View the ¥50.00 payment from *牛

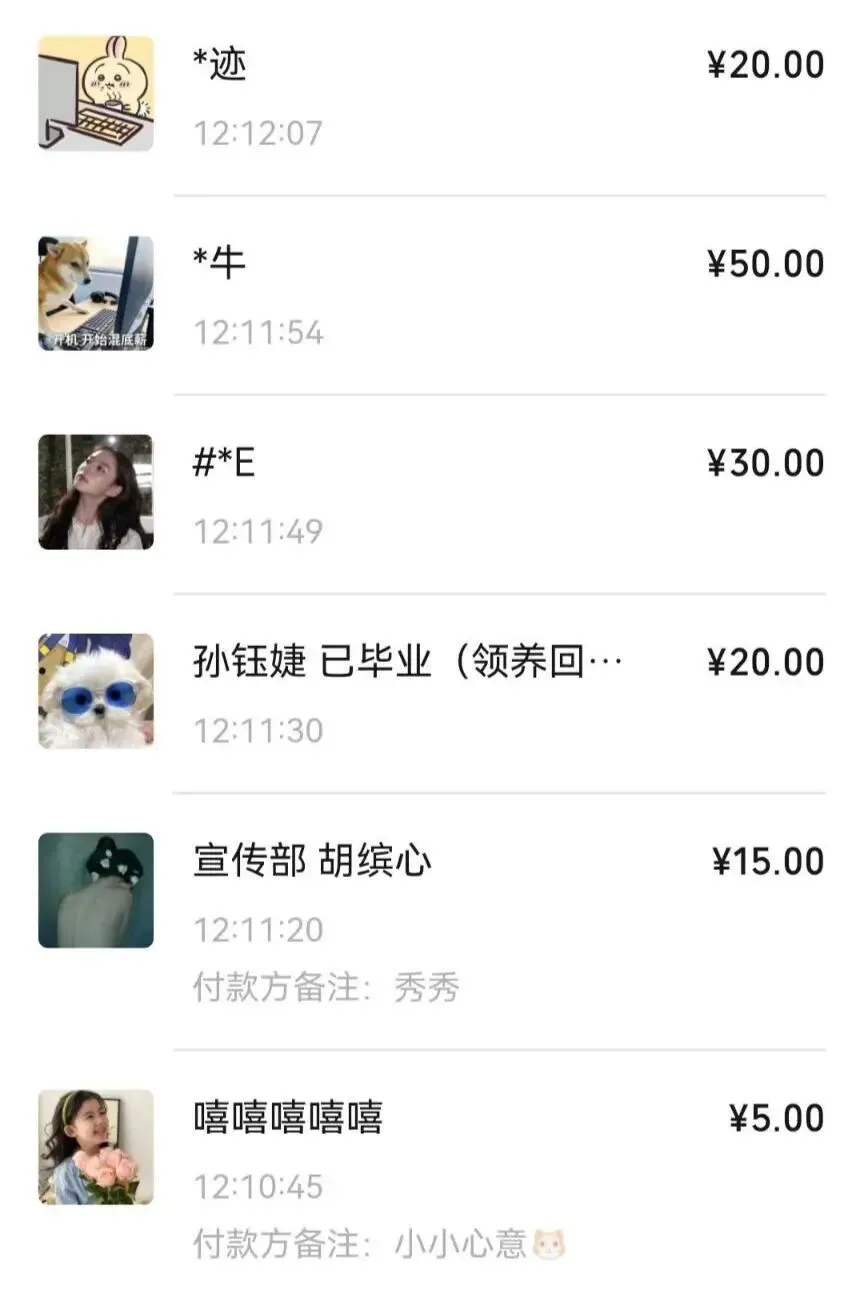tap(432, 295)
